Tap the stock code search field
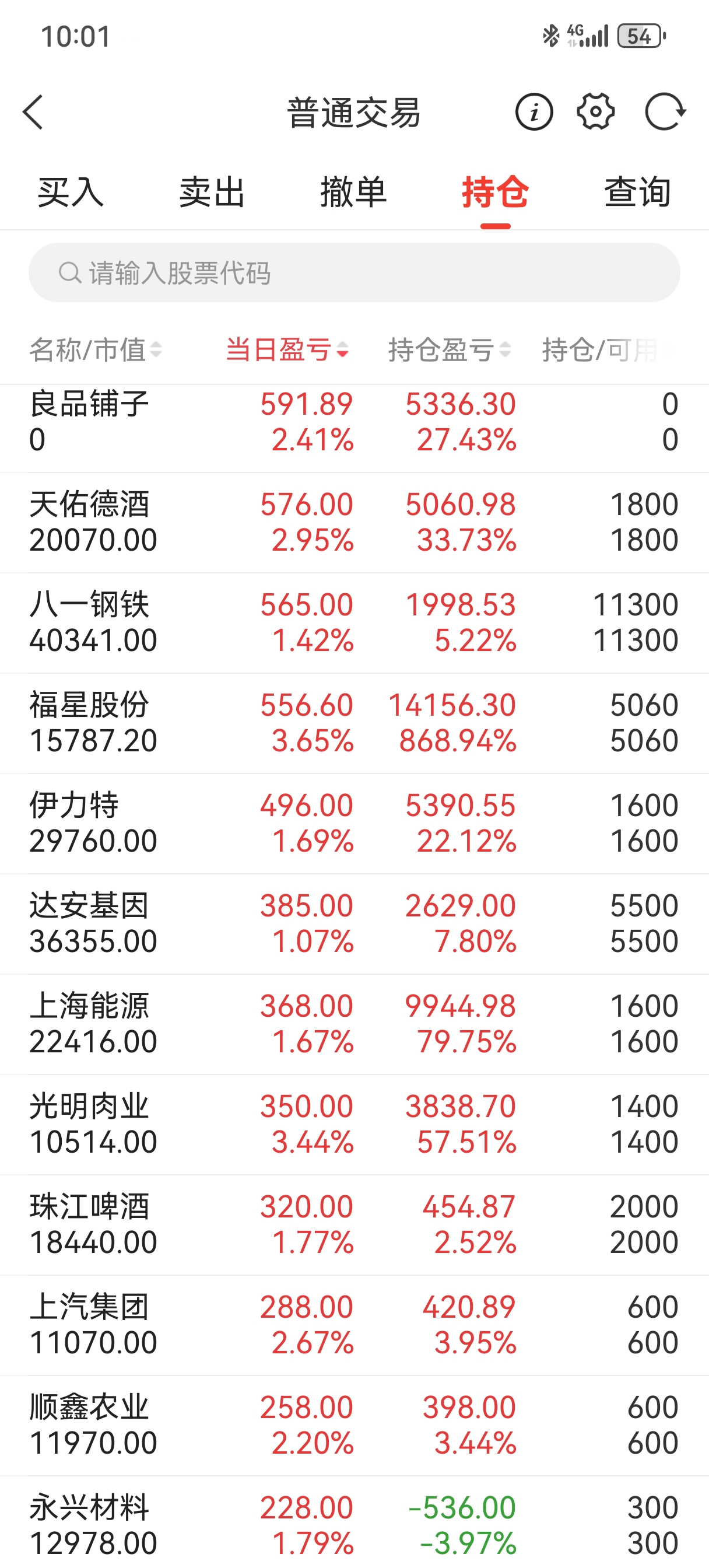 point(354,272)
